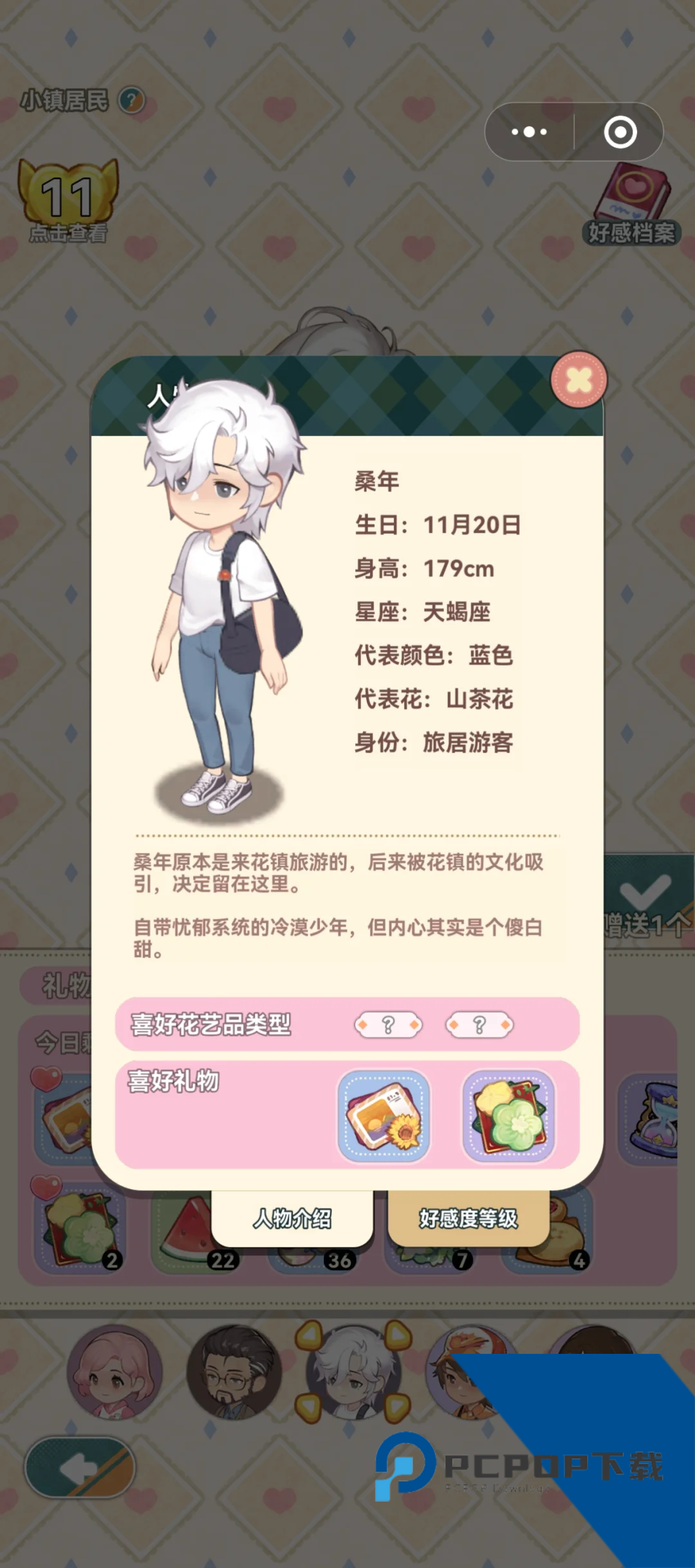The height and width of the screenshot is (1568, 695).
Task: Select the white-haired resident avatar
Action: [x=353, y=1371]
